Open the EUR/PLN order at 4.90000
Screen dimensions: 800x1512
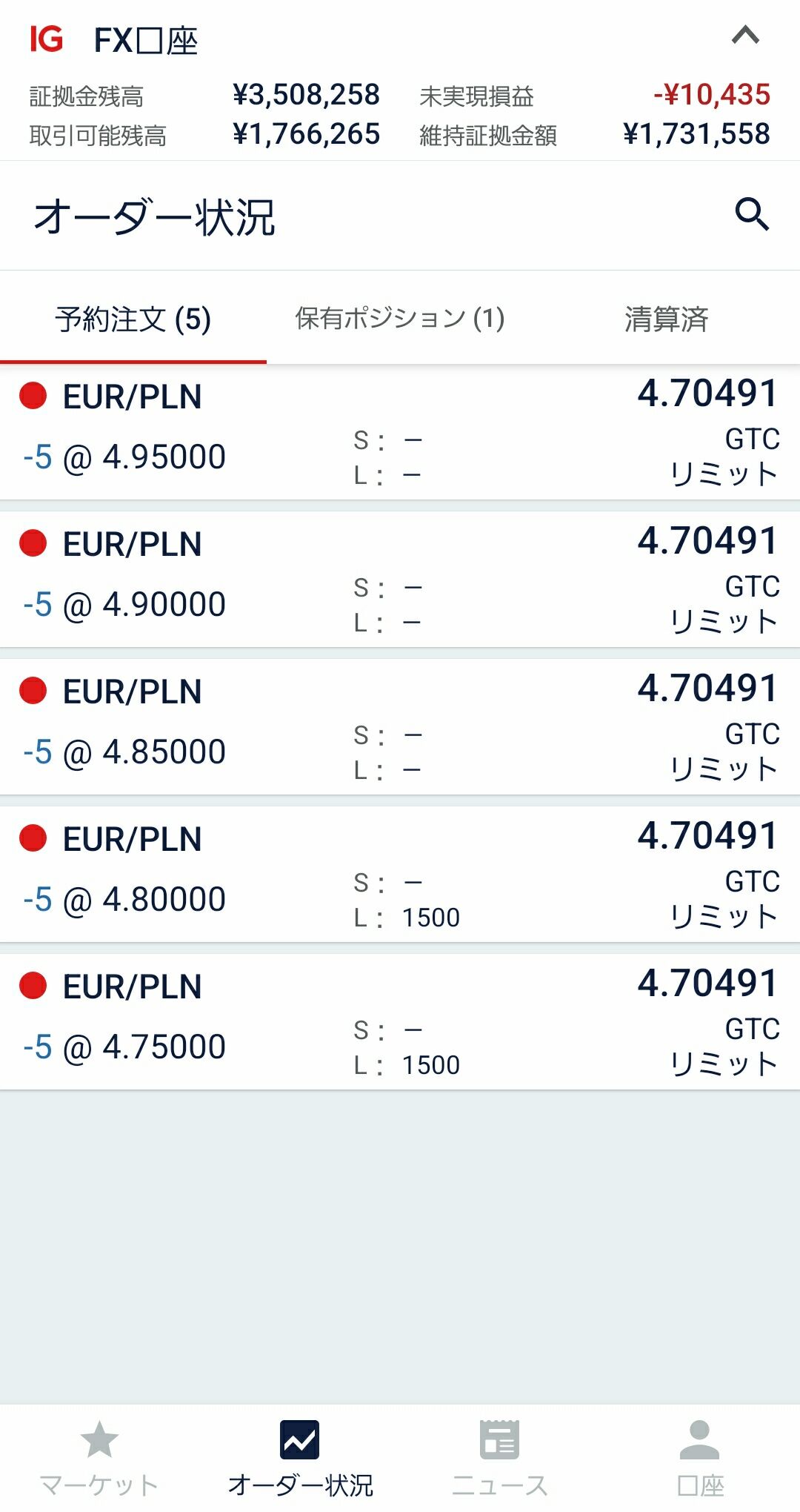(x=400, y=580)
